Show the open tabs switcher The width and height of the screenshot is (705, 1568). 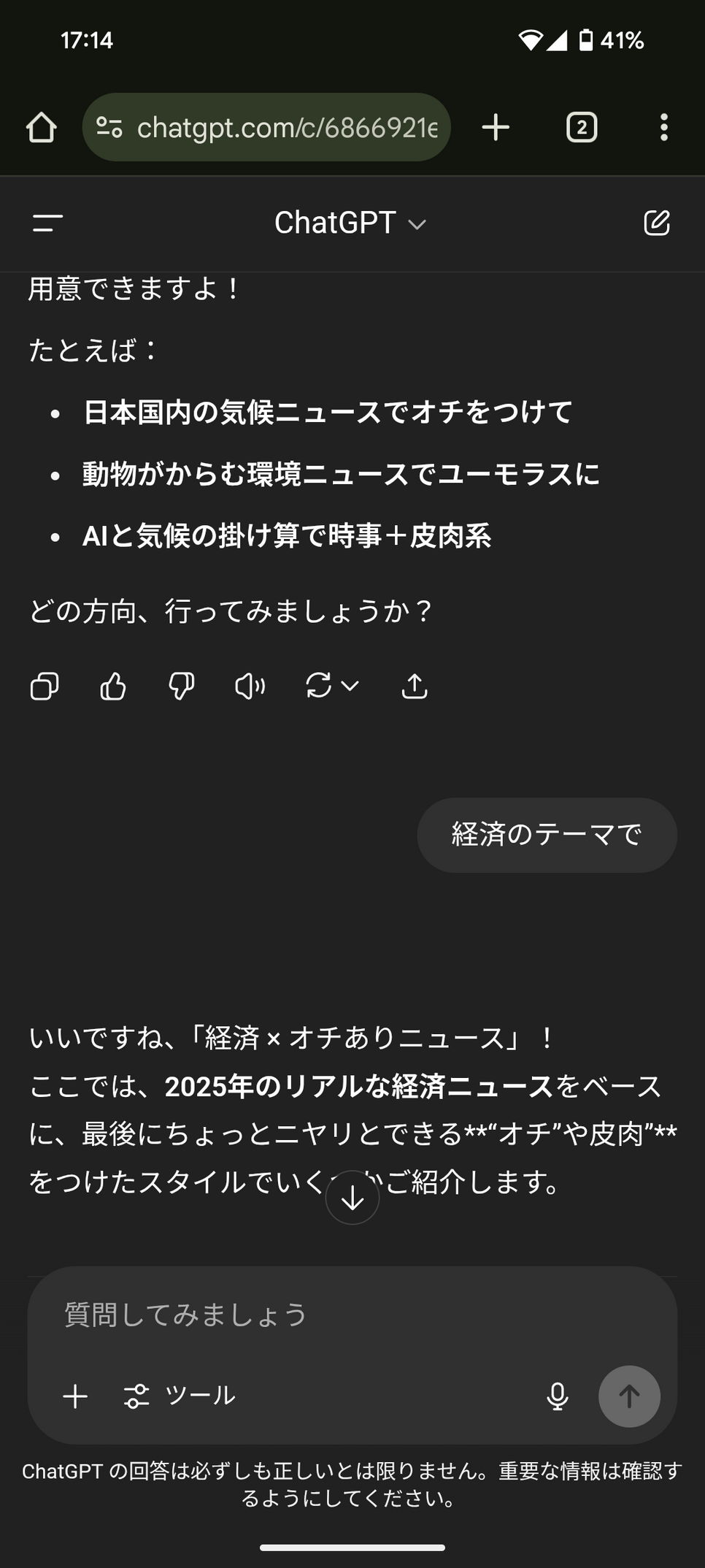tap(582, 128)
